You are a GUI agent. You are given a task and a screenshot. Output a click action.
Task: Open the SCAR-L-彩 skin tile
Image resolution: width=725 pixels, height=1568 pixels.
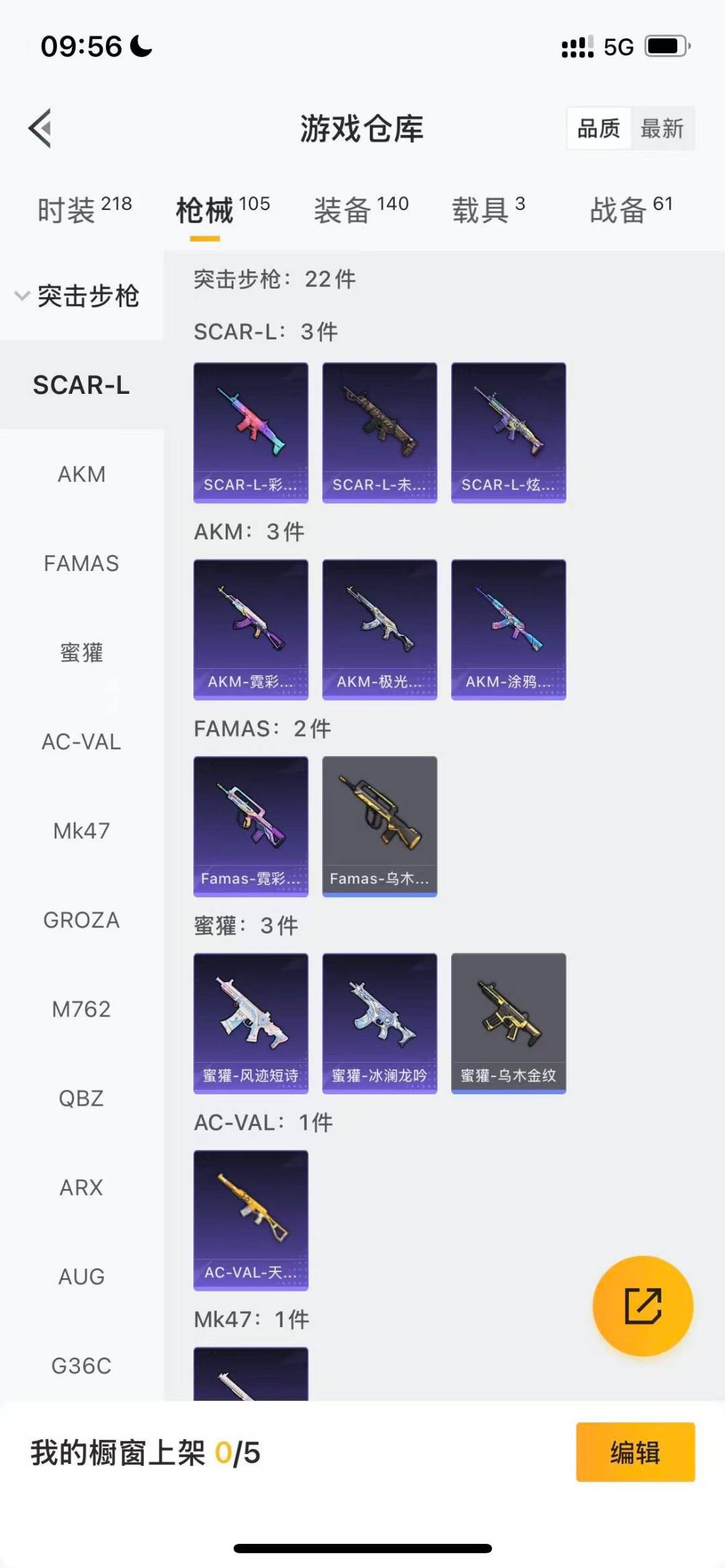pos(251,433)
